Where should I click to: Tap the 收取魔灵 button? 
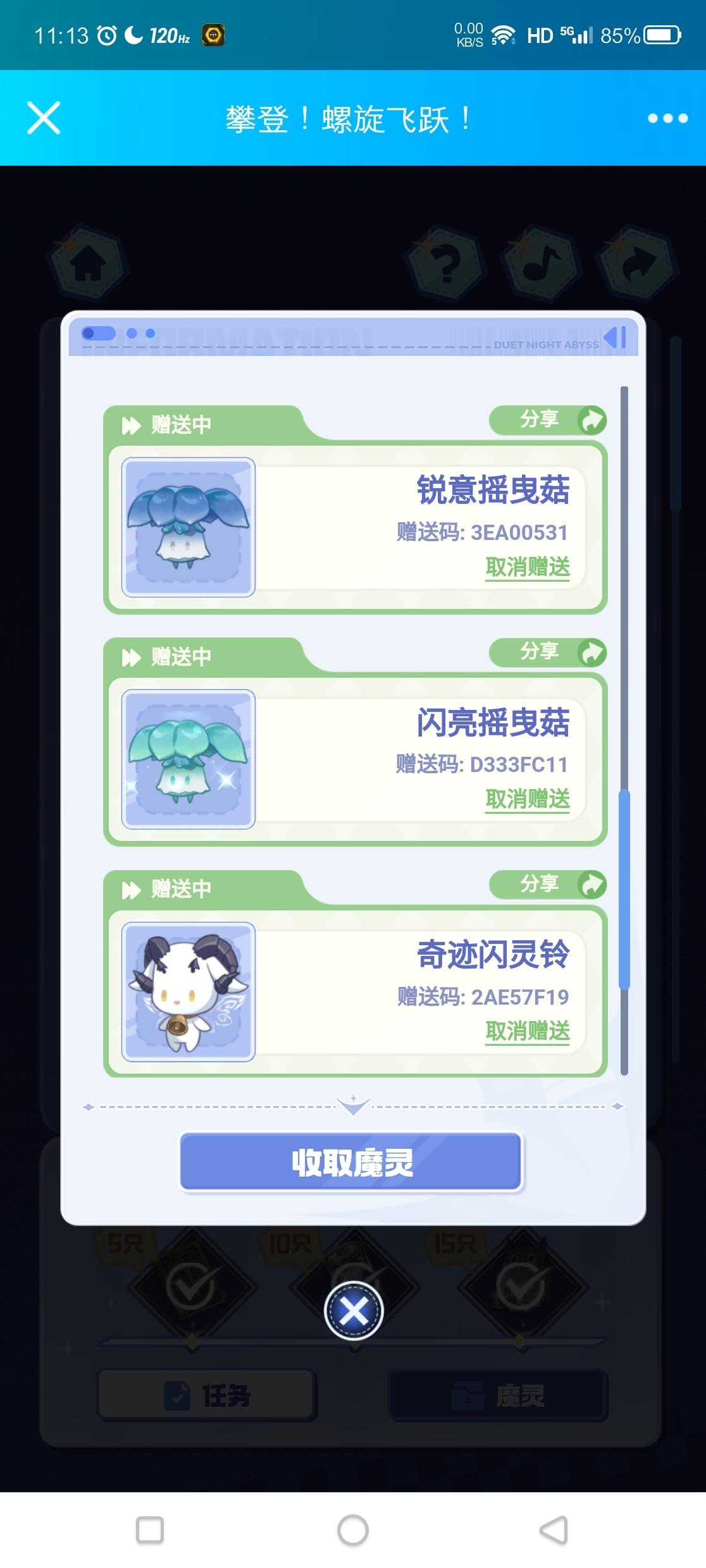click(351, 1162)
